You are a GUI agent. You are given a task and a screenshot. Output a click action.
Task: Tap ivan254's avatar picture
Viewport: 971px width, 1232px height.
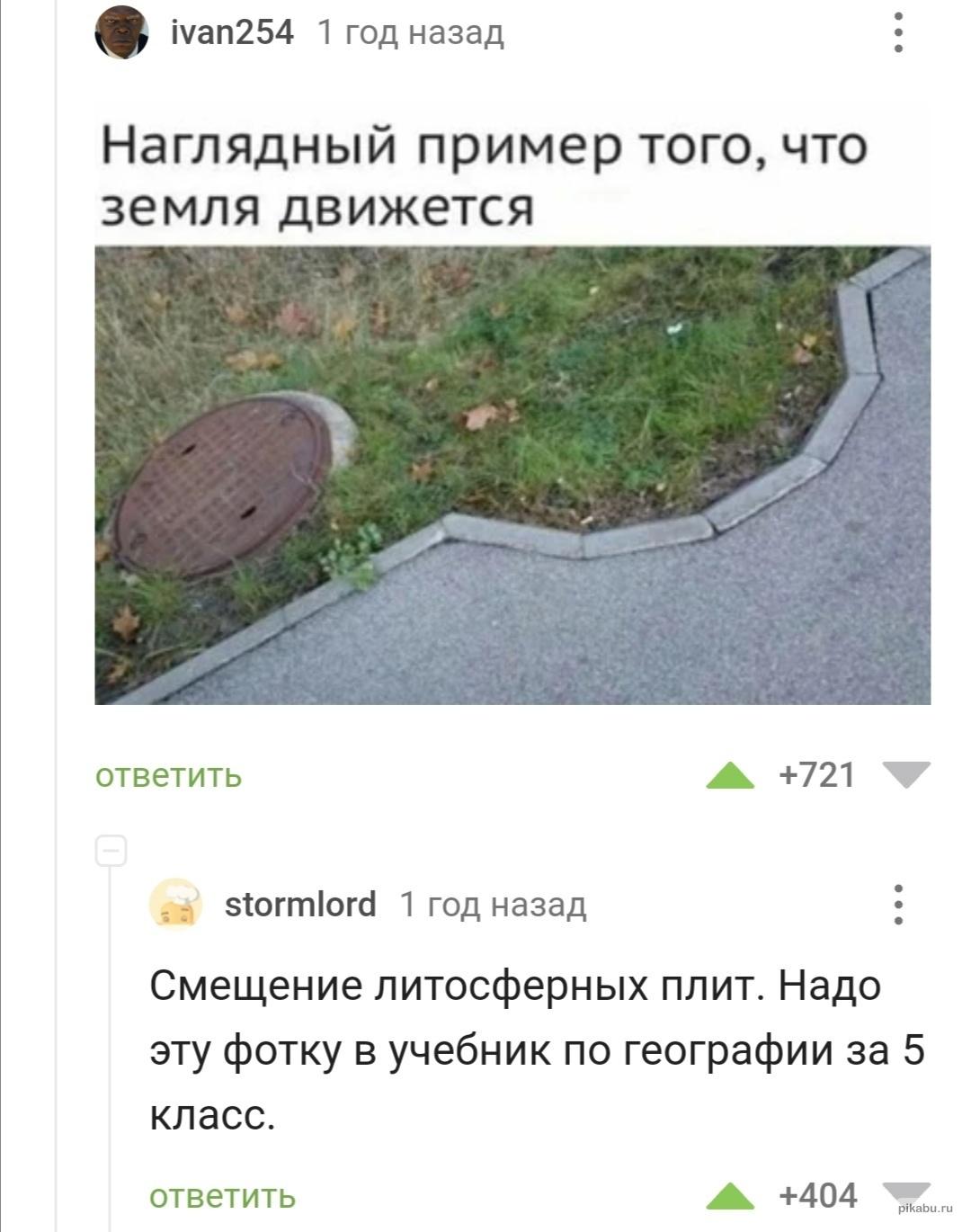[121, 32]
